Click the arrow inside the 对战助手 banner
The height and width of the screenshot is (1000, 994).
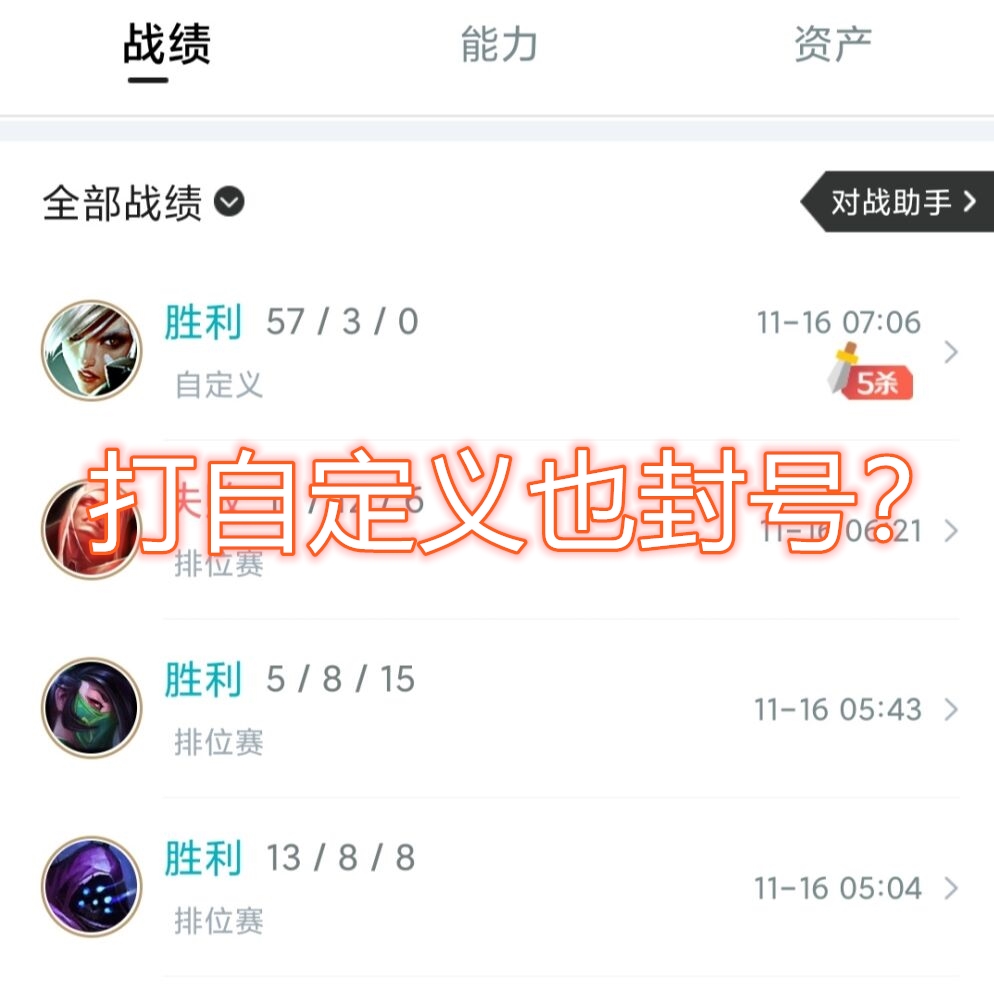[972, 199]
